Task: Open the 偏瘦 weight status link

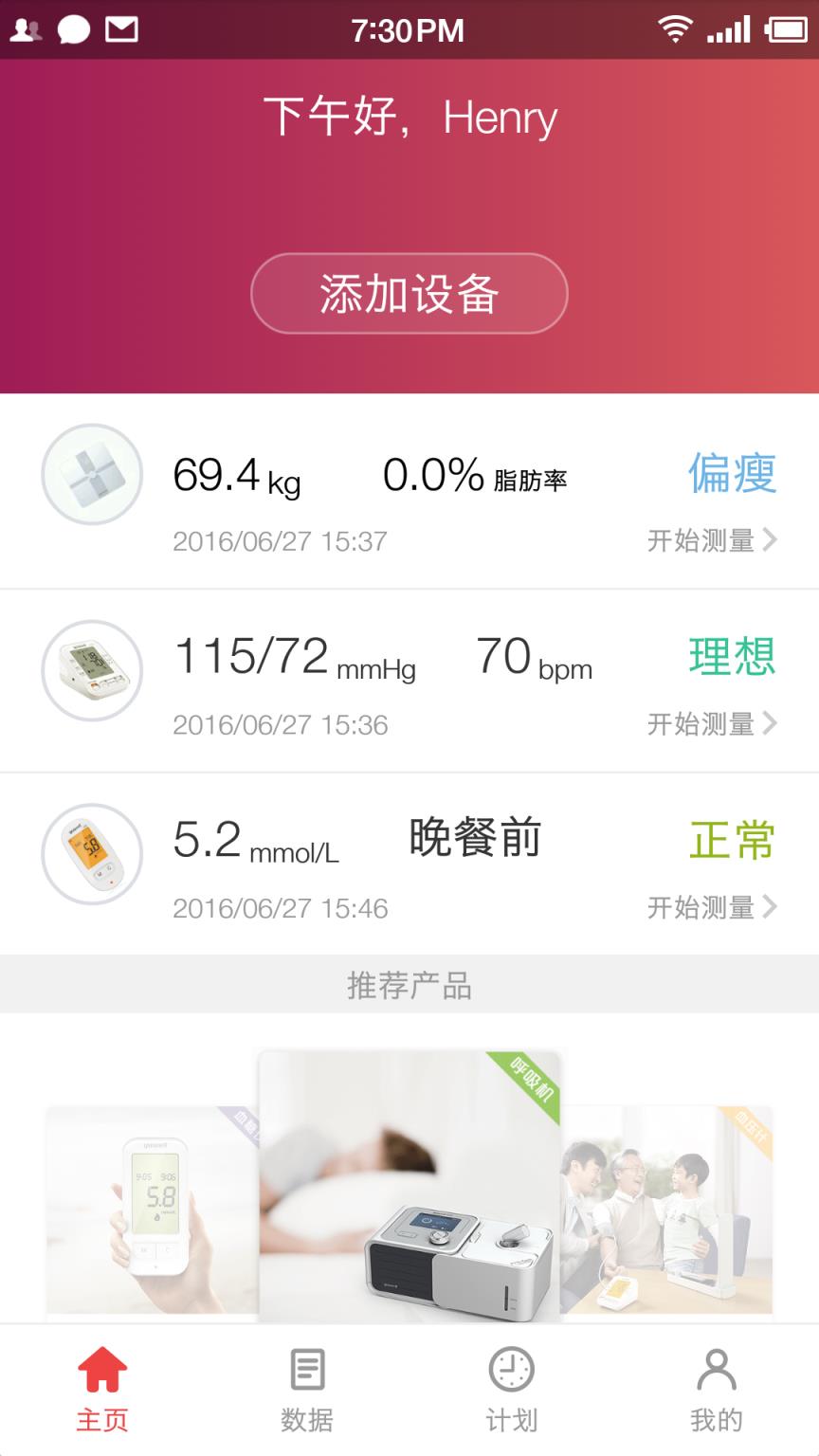Action: (x=731, y=474)
